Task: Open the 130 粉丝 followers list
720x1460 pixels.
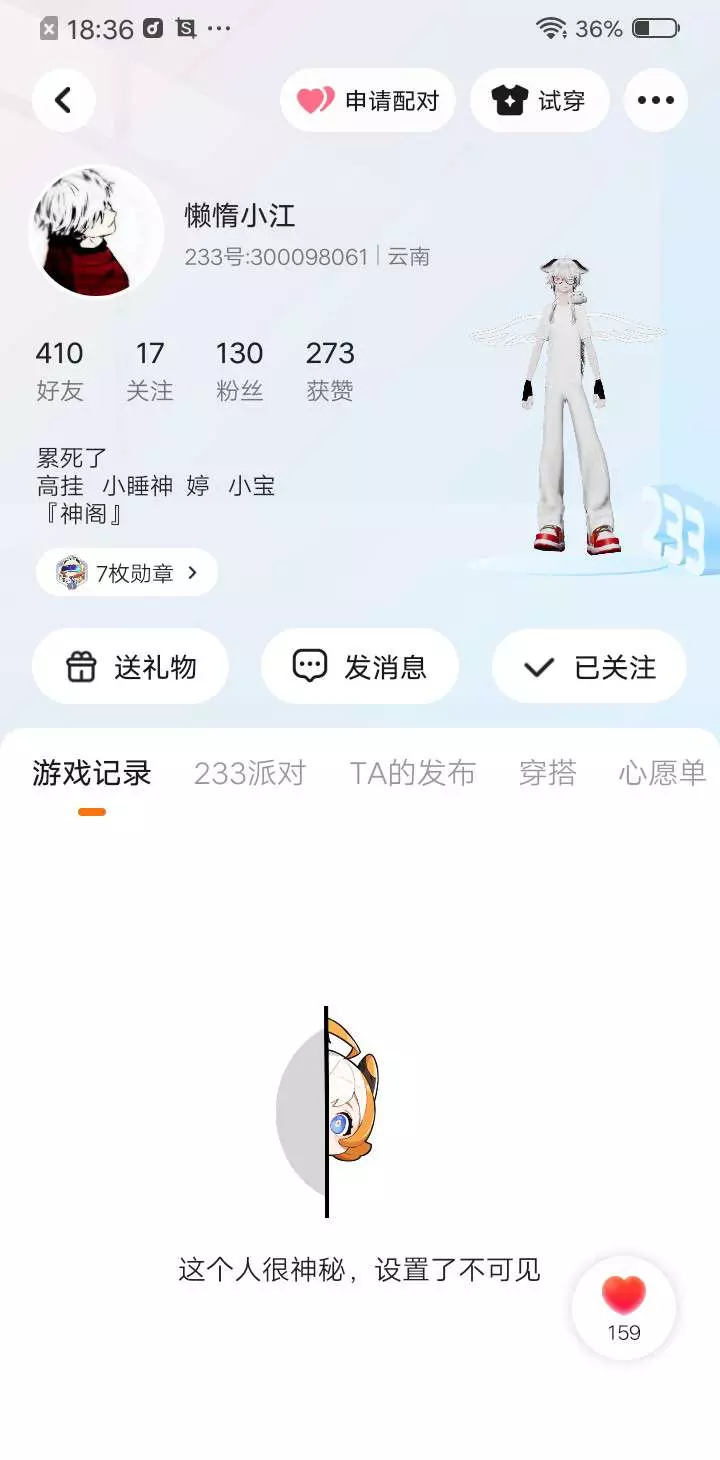Action: pos(240,370)
